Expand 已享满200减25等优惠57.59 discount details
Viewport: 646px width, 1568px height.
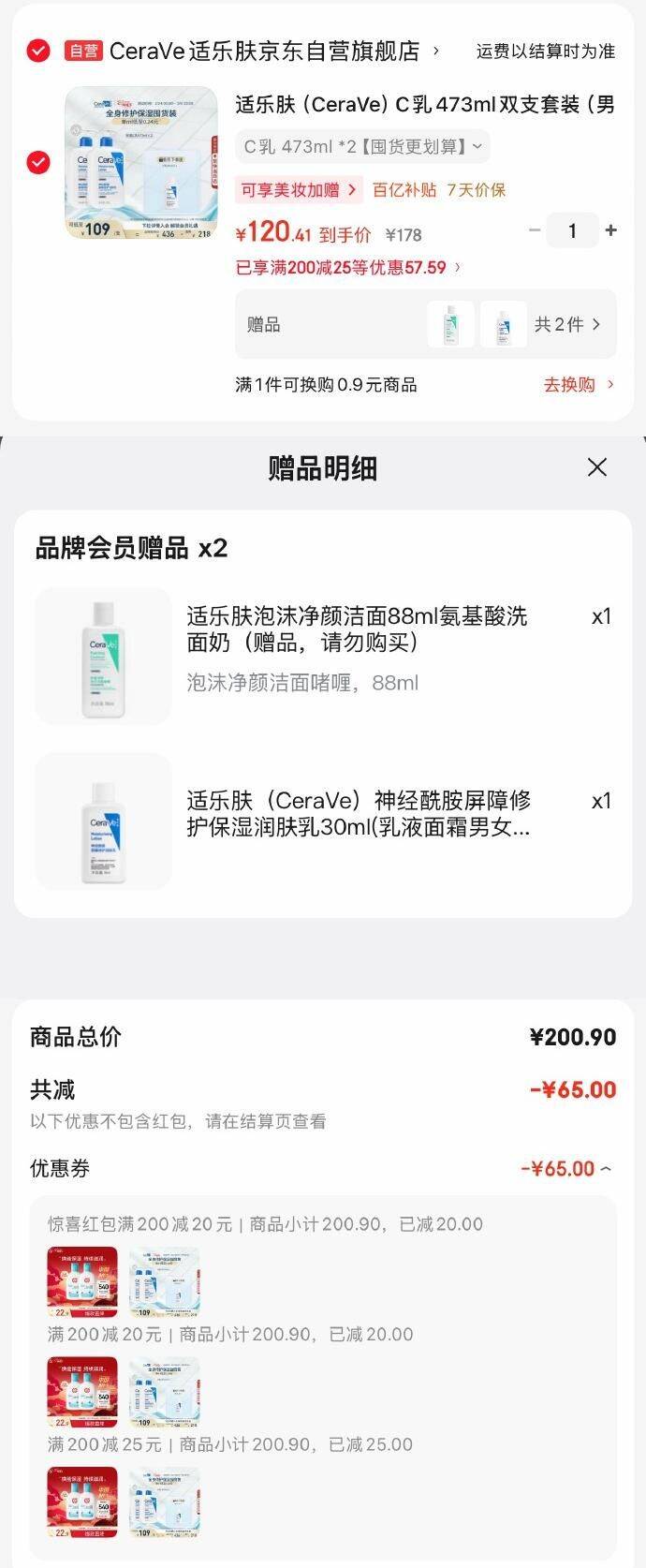[x=347, y=268]
